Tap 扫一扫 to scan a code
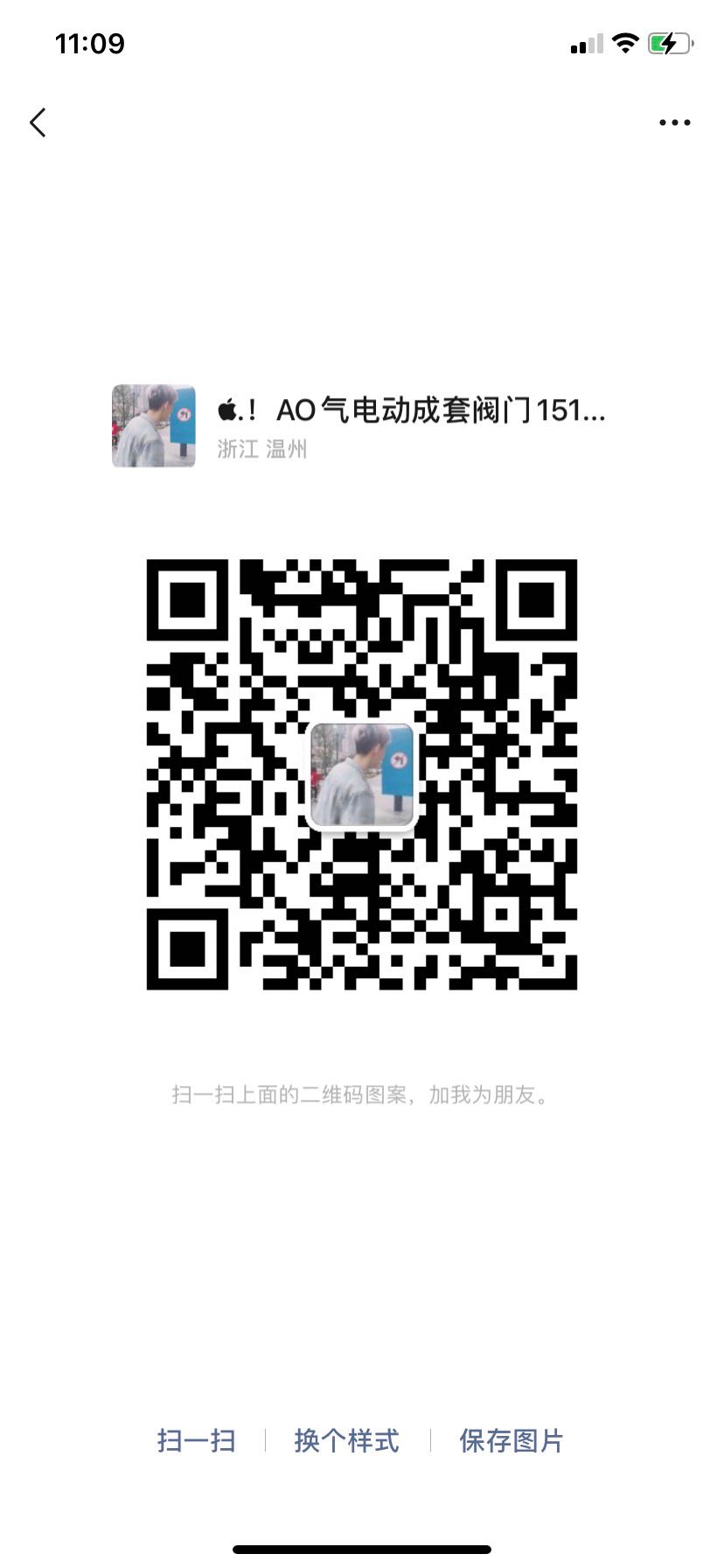This screenshot has height=1568, width=724. [x=196, y=1440]
